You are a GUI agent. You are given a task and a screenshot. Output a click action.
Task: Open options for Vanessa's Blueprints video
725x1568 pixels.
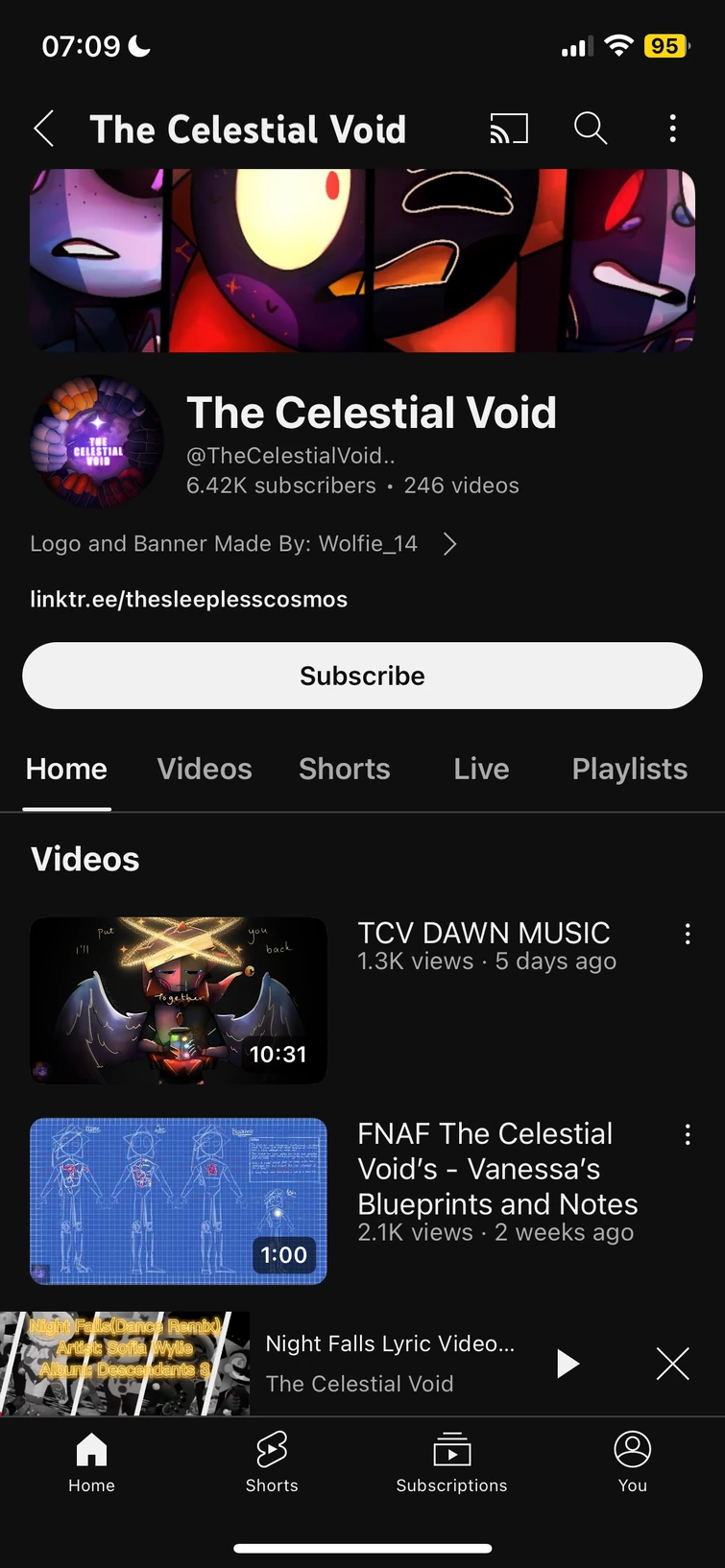tap(688, 1134)
